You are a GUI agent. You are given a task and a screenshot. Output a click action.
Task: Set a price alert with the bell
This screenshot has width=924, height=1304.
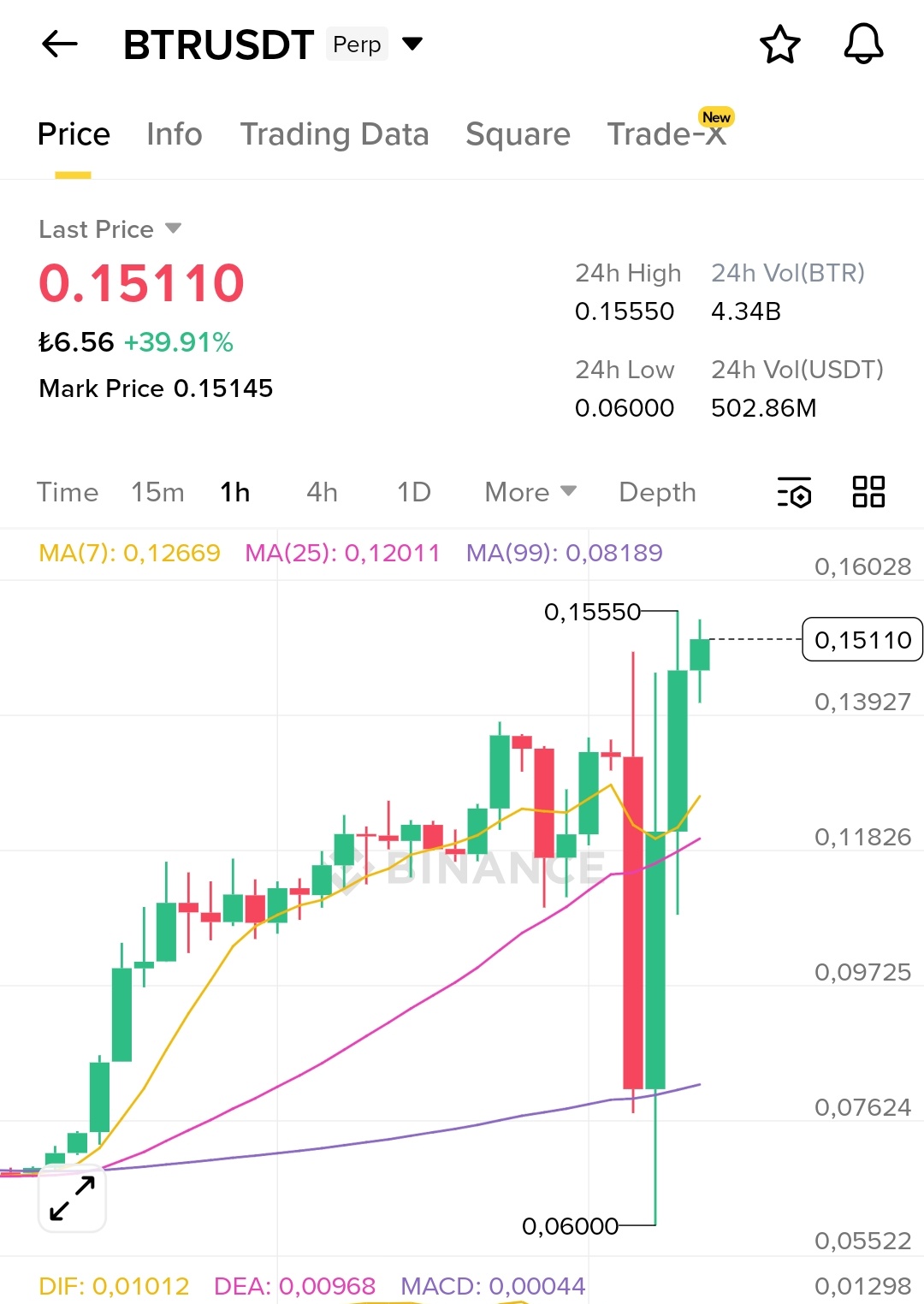(x=863, y=44)
